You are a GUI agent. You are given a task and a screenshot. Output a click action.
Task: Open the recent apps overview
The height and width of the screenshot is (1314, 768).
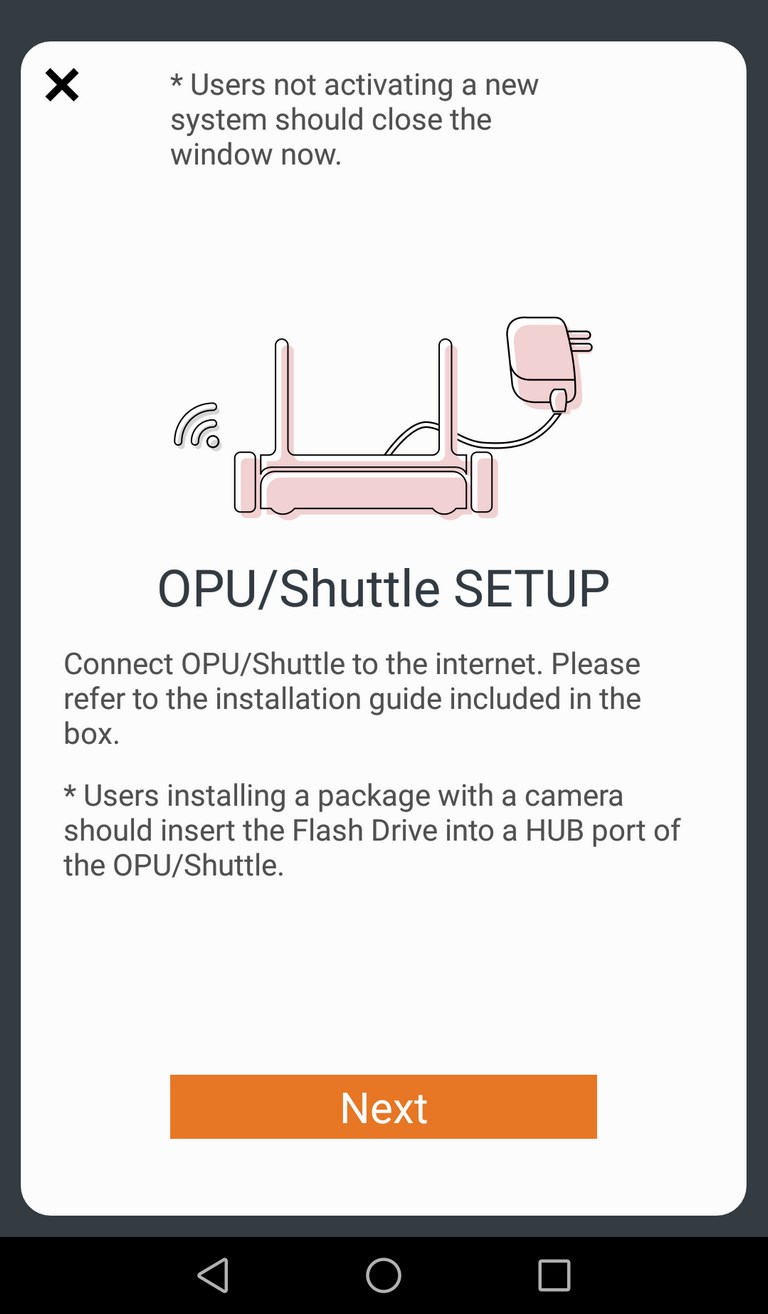pos(554,1275)
